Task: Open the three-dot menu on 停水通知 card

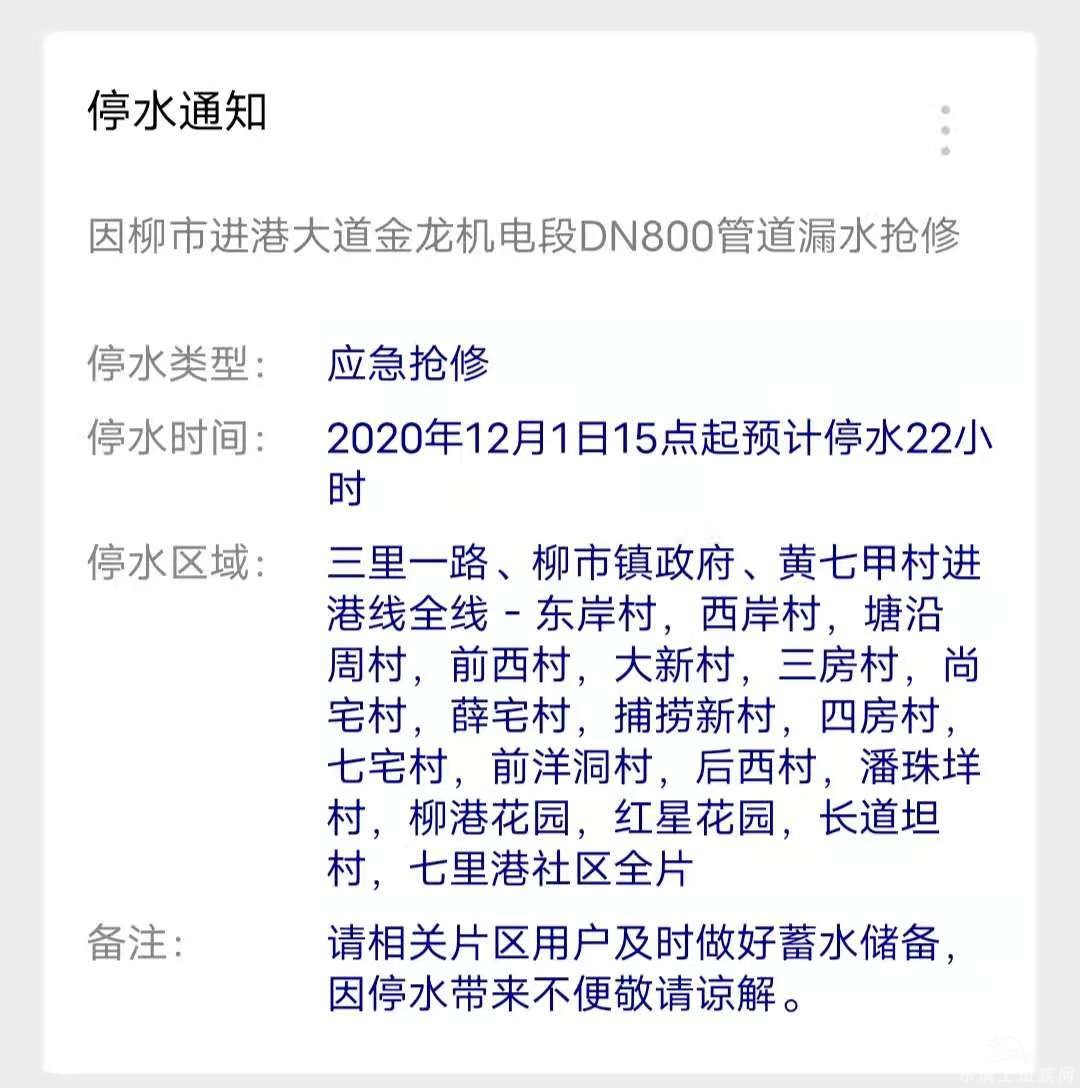Action: 945,130
